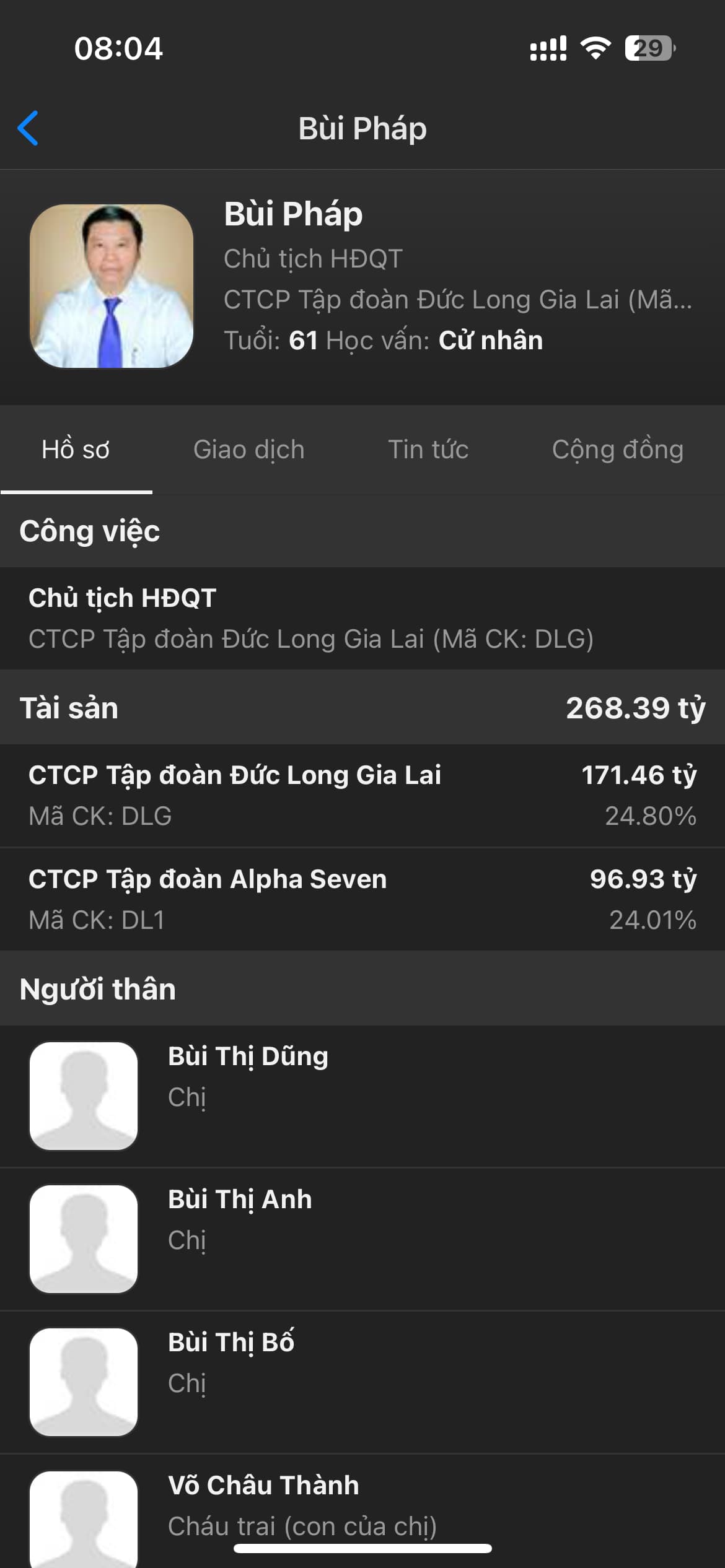Select the Cộng đồng tab
The width and height of the screenshot is (725, 1568).
pos(617,450)
